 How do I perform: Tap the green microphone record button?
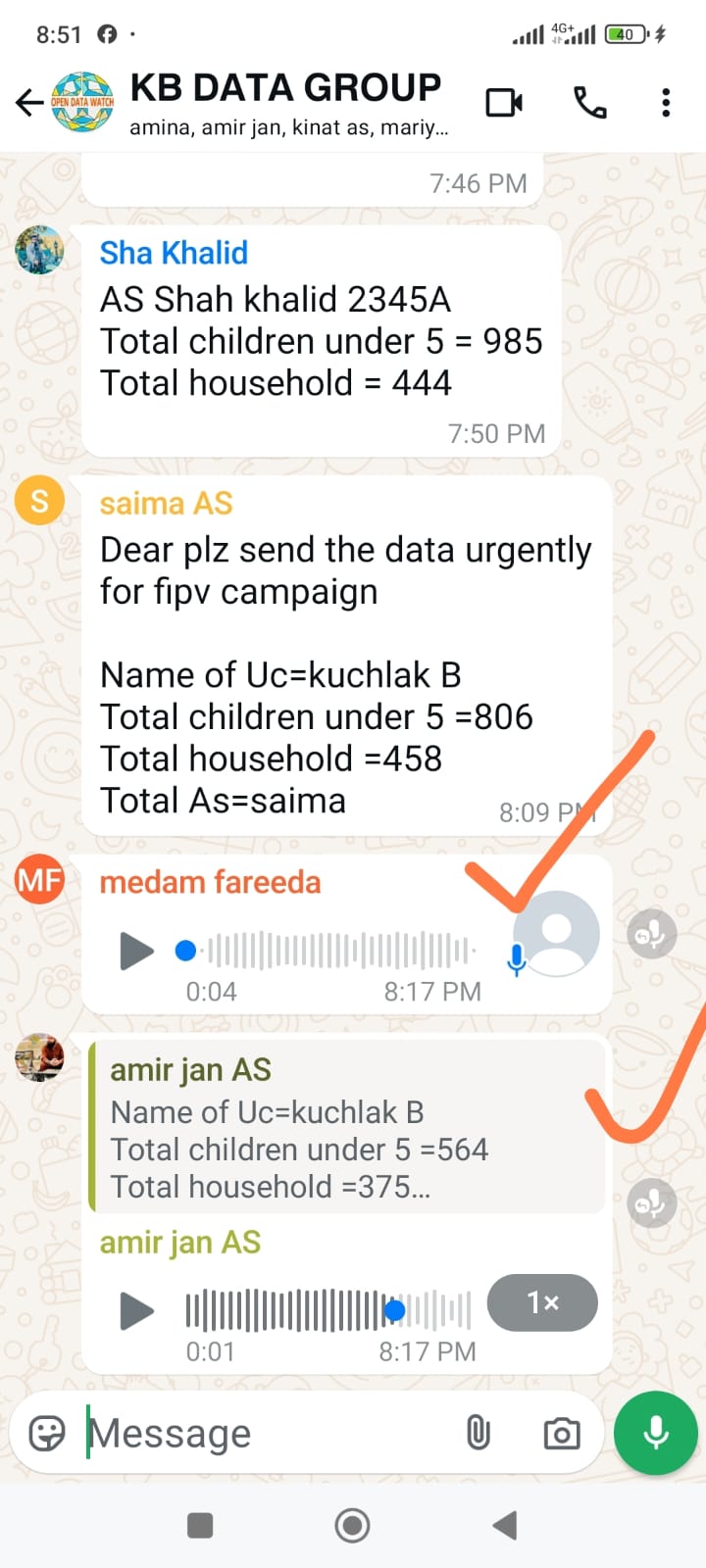[656, 1433]
